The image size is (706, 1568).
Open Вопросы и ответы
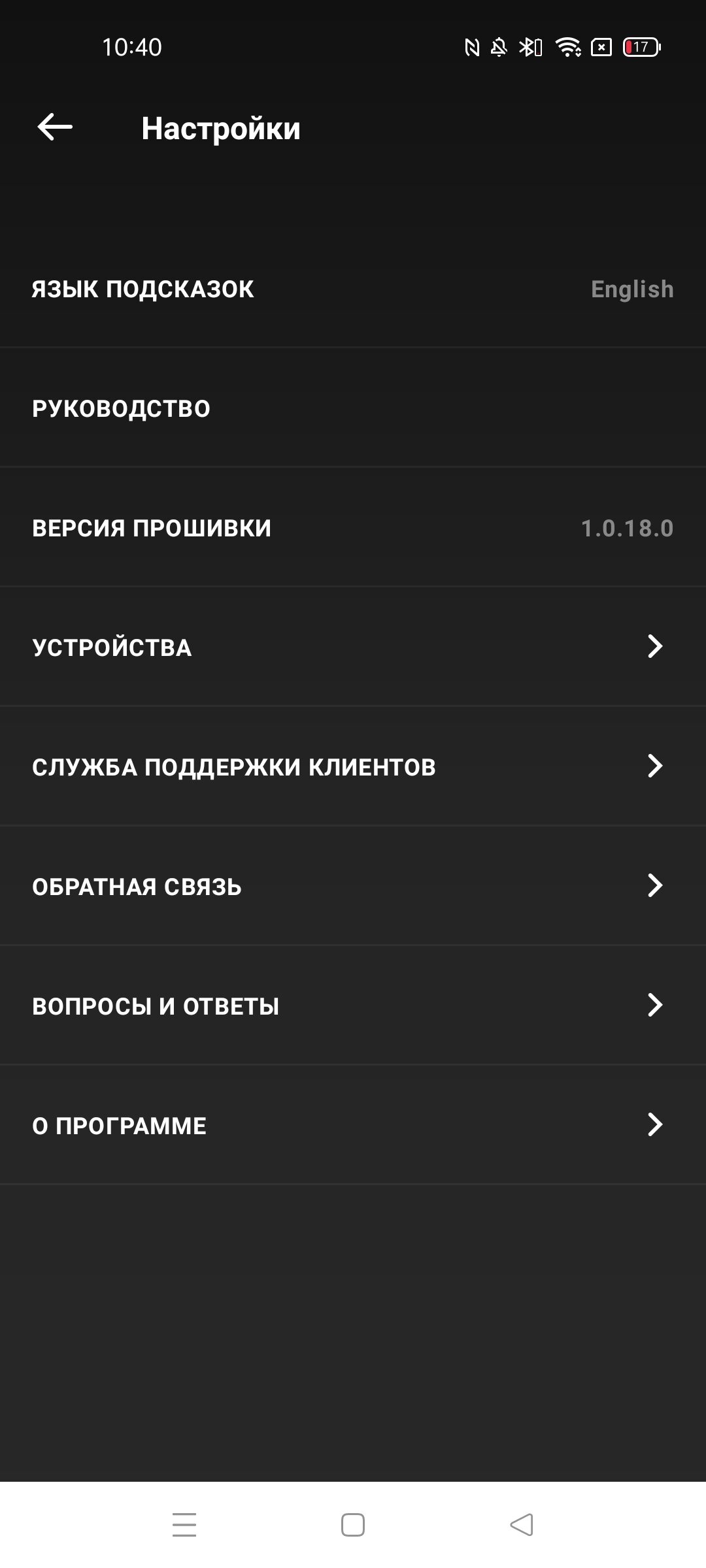(353, 1005)
